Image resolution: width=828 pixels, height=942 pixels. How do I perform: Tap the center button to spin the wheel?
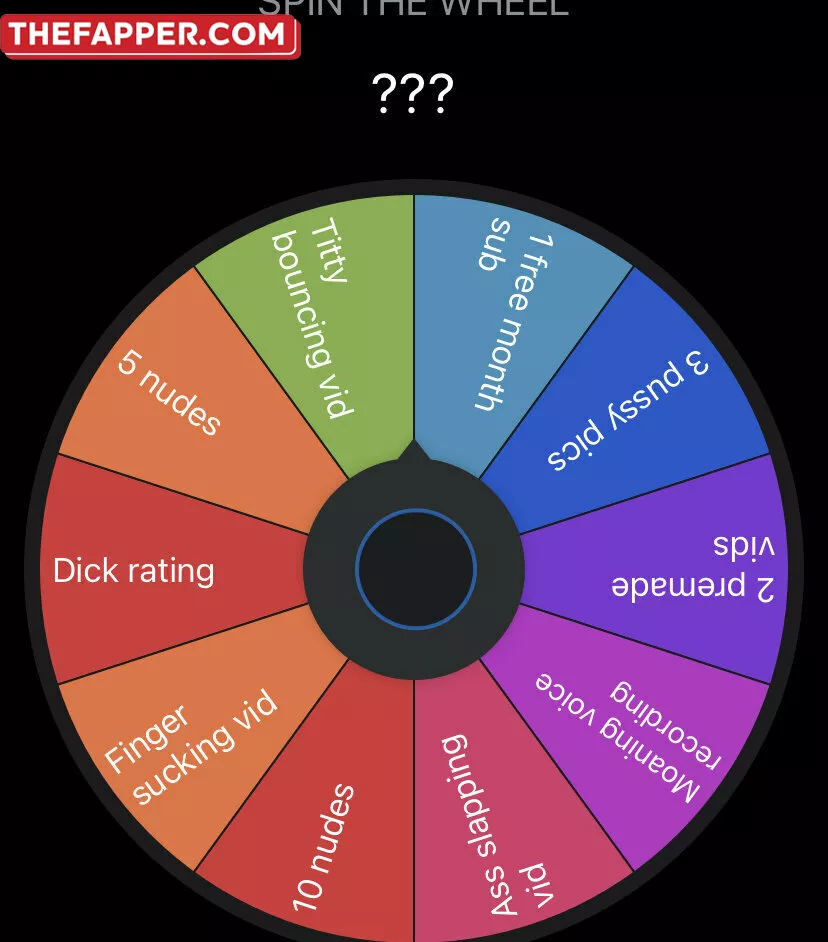415,569
